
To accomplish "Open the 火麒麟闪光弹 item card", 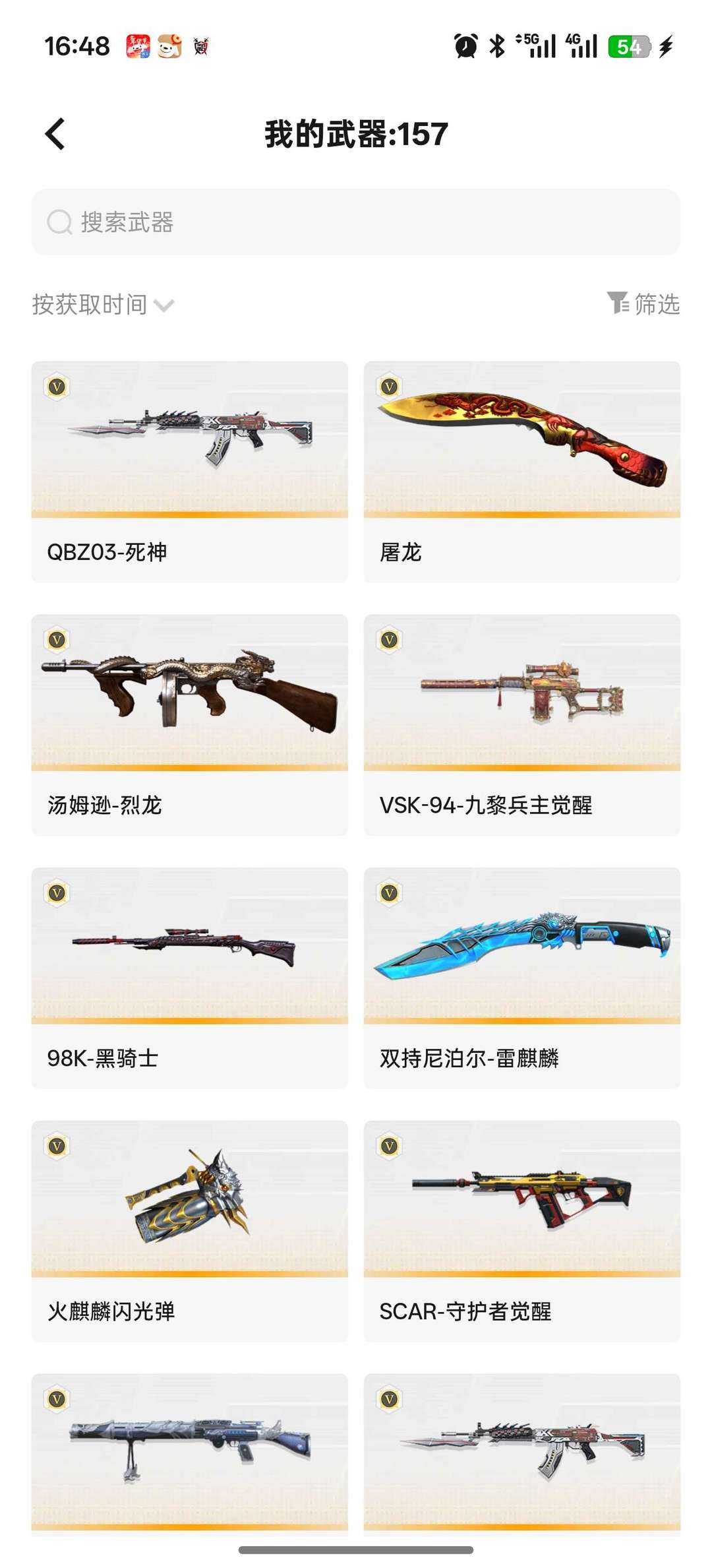I will 190,1231.
